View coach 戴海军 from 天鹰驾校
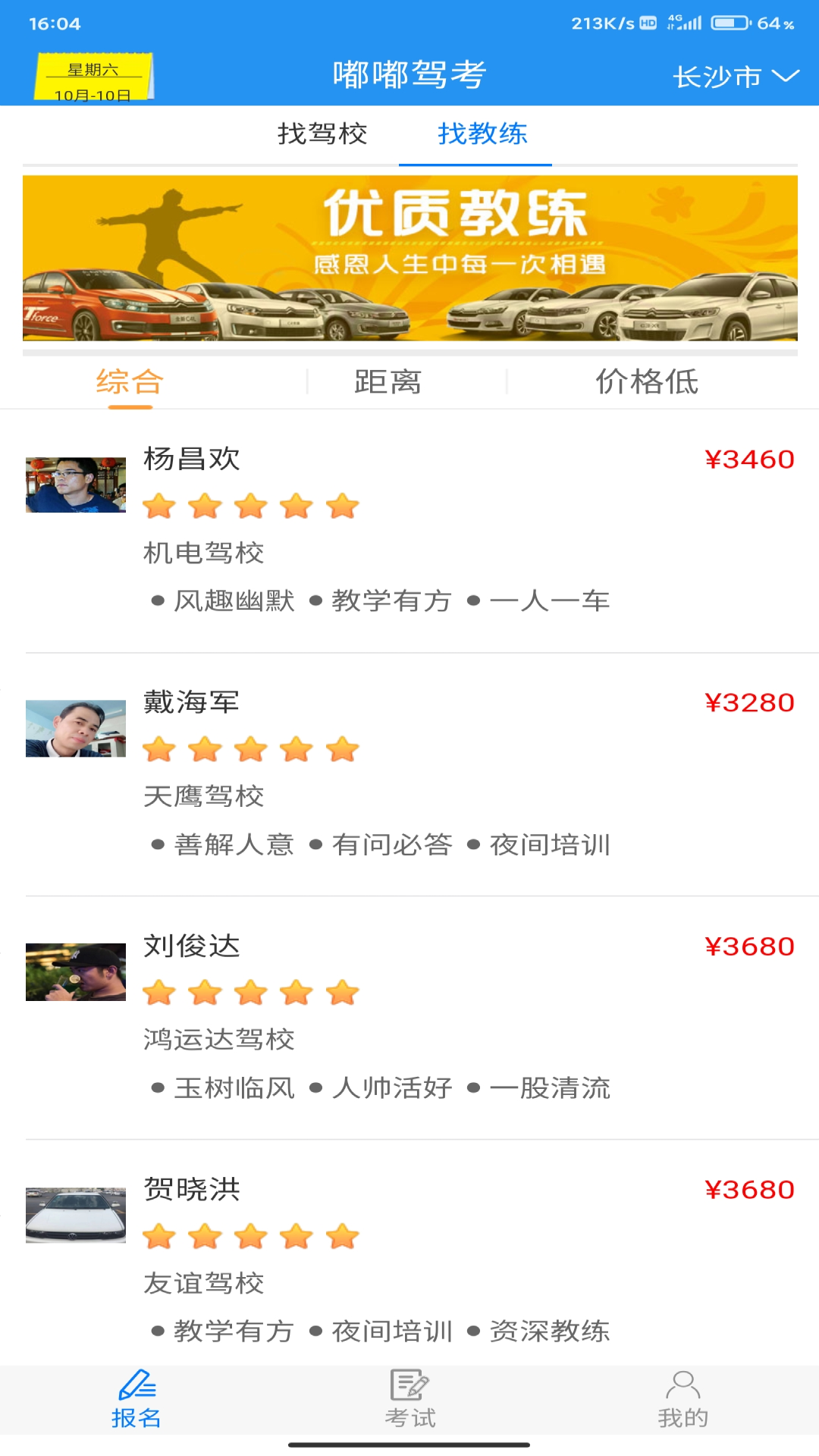819x1456 pixels. (x=409, y=773)
